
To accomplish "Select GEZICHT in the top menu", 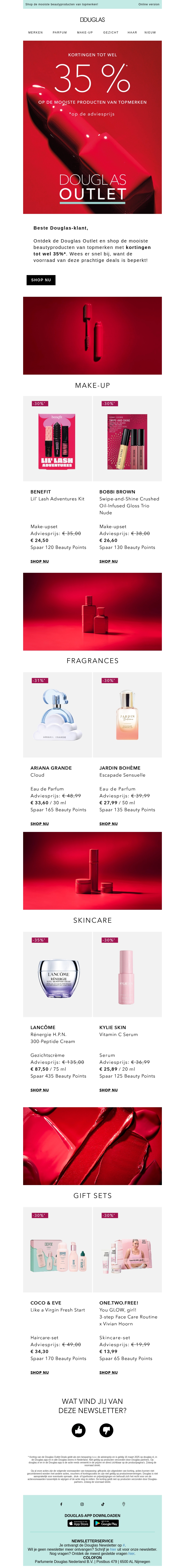I will coord(111,32).
